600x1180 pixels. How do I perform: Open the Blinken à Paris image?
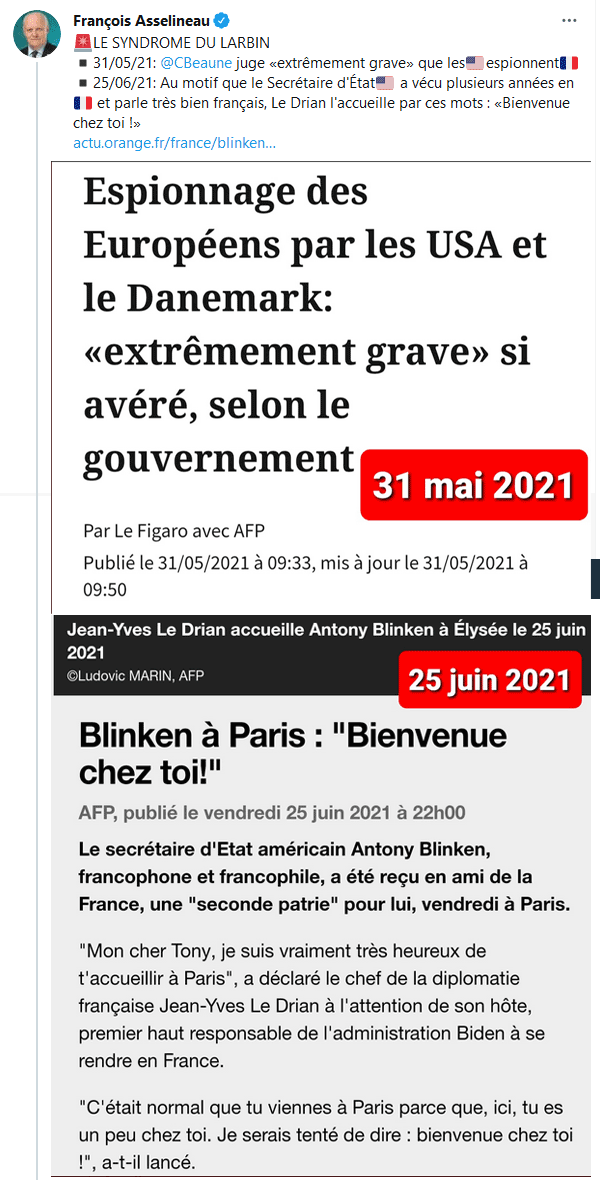[x=321, y=896]
